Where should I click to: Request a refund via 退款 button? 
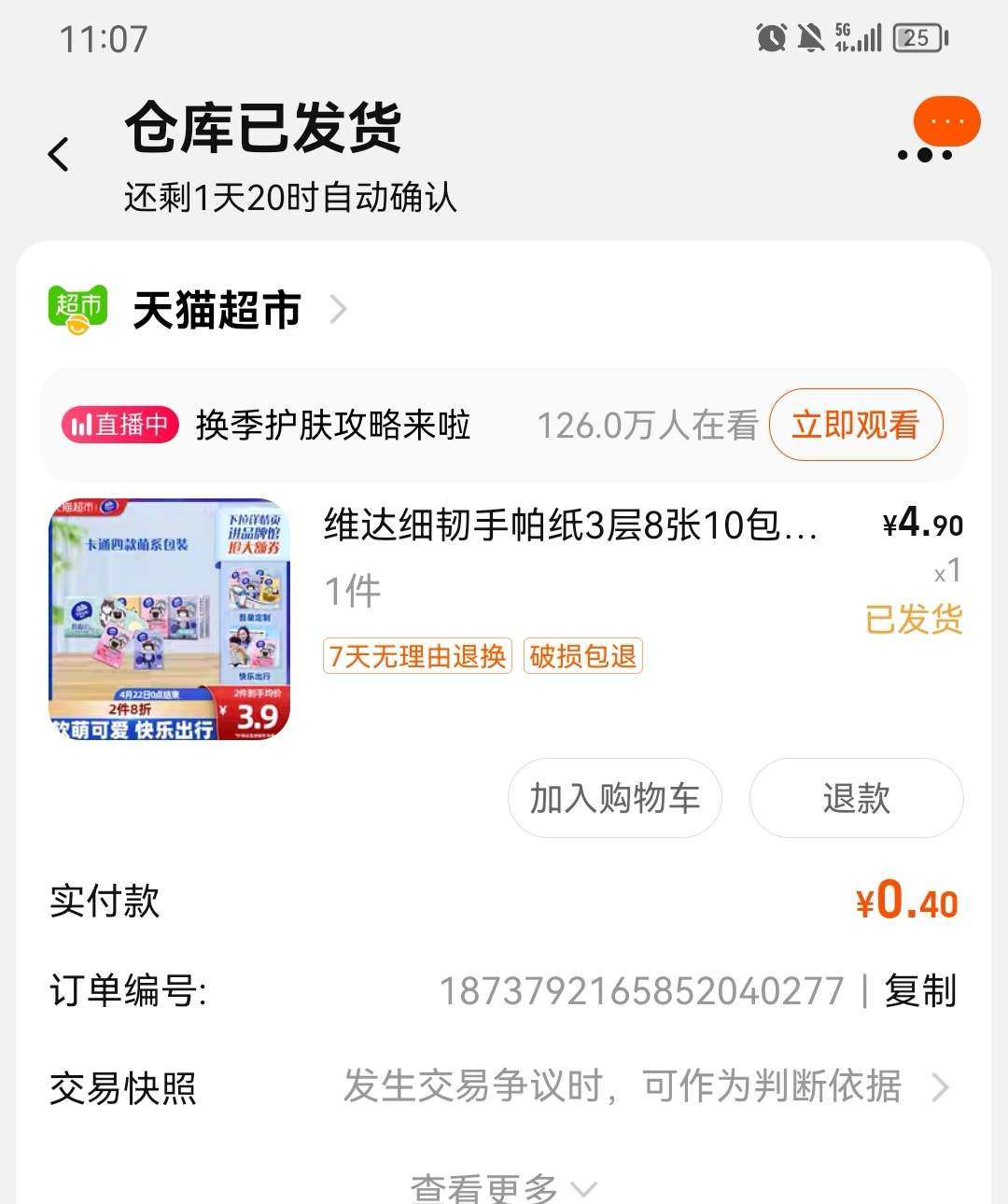pyautogui.click(x=856, y=798)
